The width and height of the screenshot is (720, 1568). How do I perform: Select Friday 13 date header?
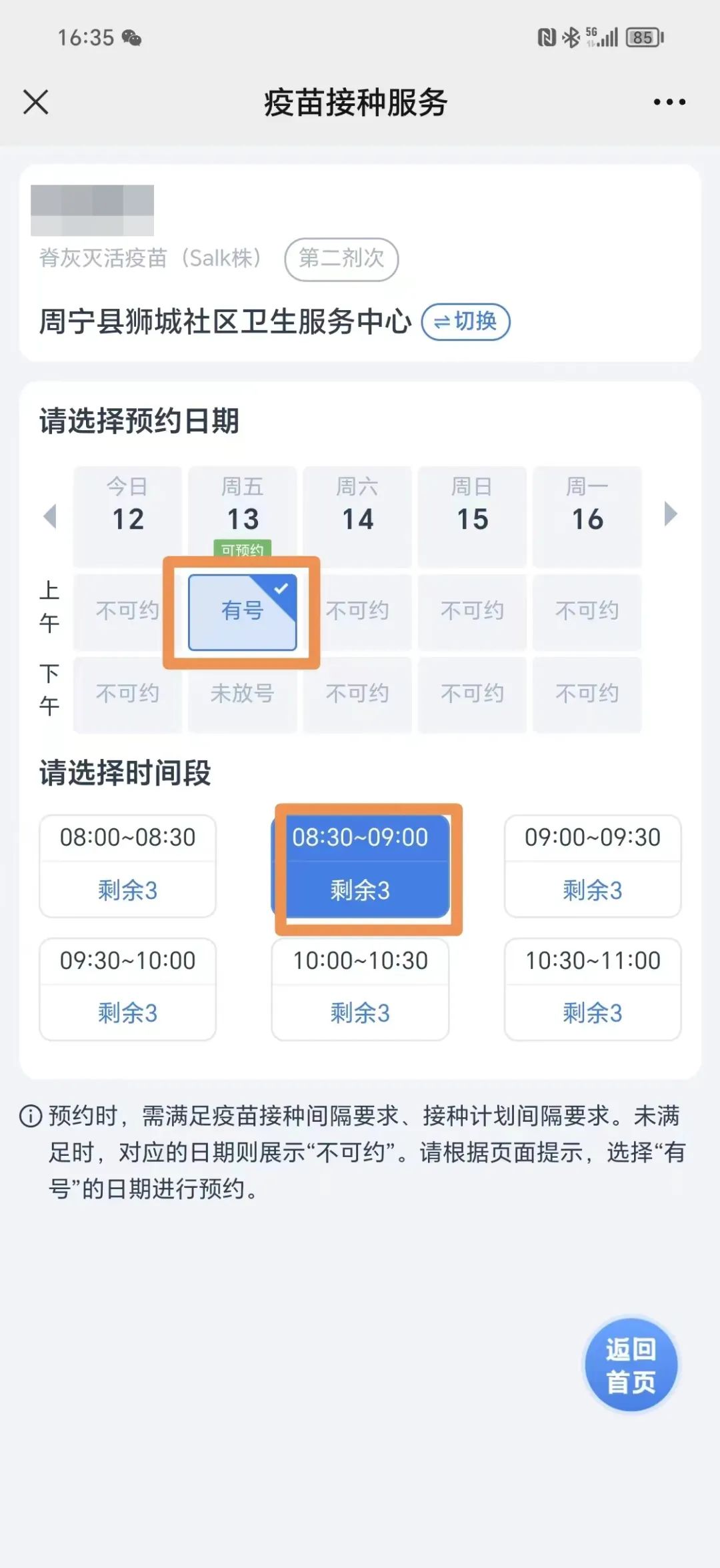point(242,510)
